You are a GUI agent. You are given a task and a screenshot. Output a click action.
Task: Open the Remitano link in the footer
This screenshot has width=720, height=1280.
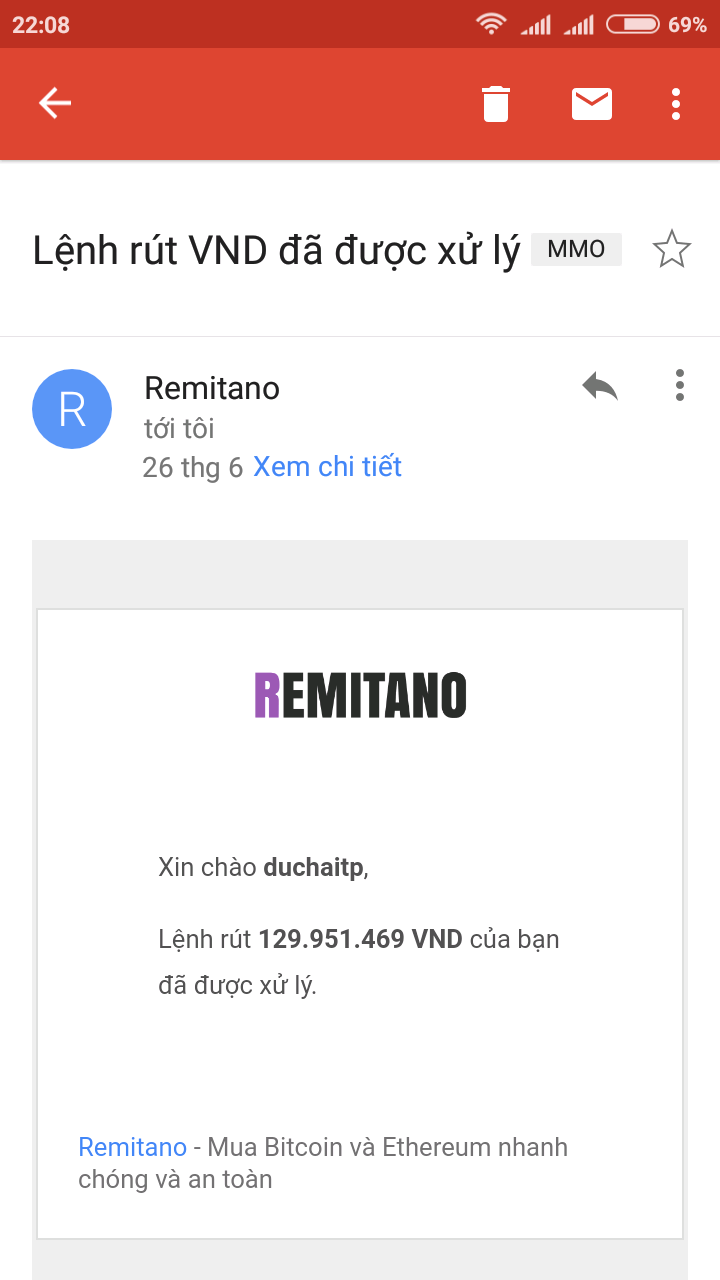coord(132,1147)
